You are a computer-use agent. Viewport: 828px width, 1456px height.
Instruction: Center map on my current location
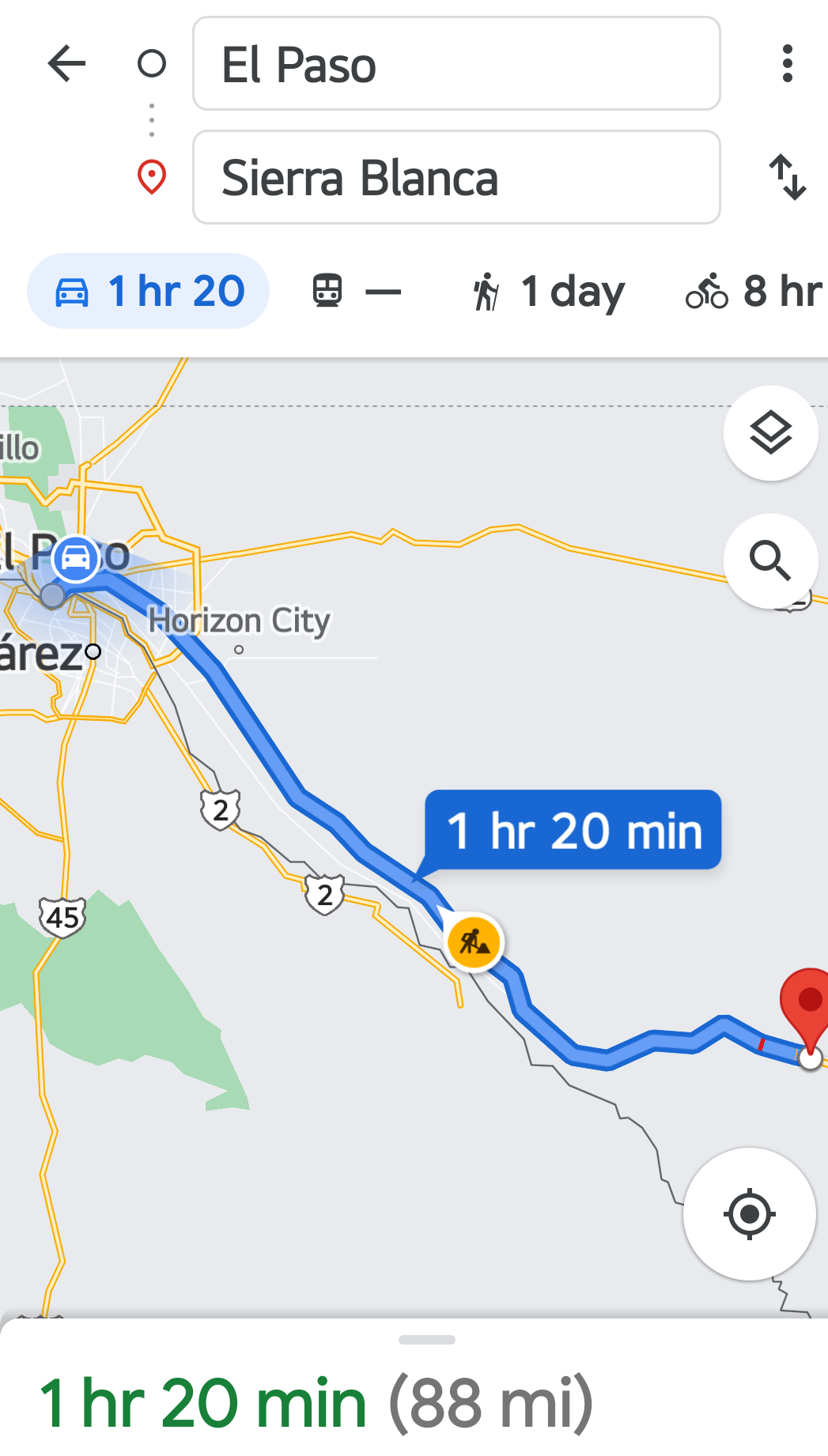pos(749,1213)
